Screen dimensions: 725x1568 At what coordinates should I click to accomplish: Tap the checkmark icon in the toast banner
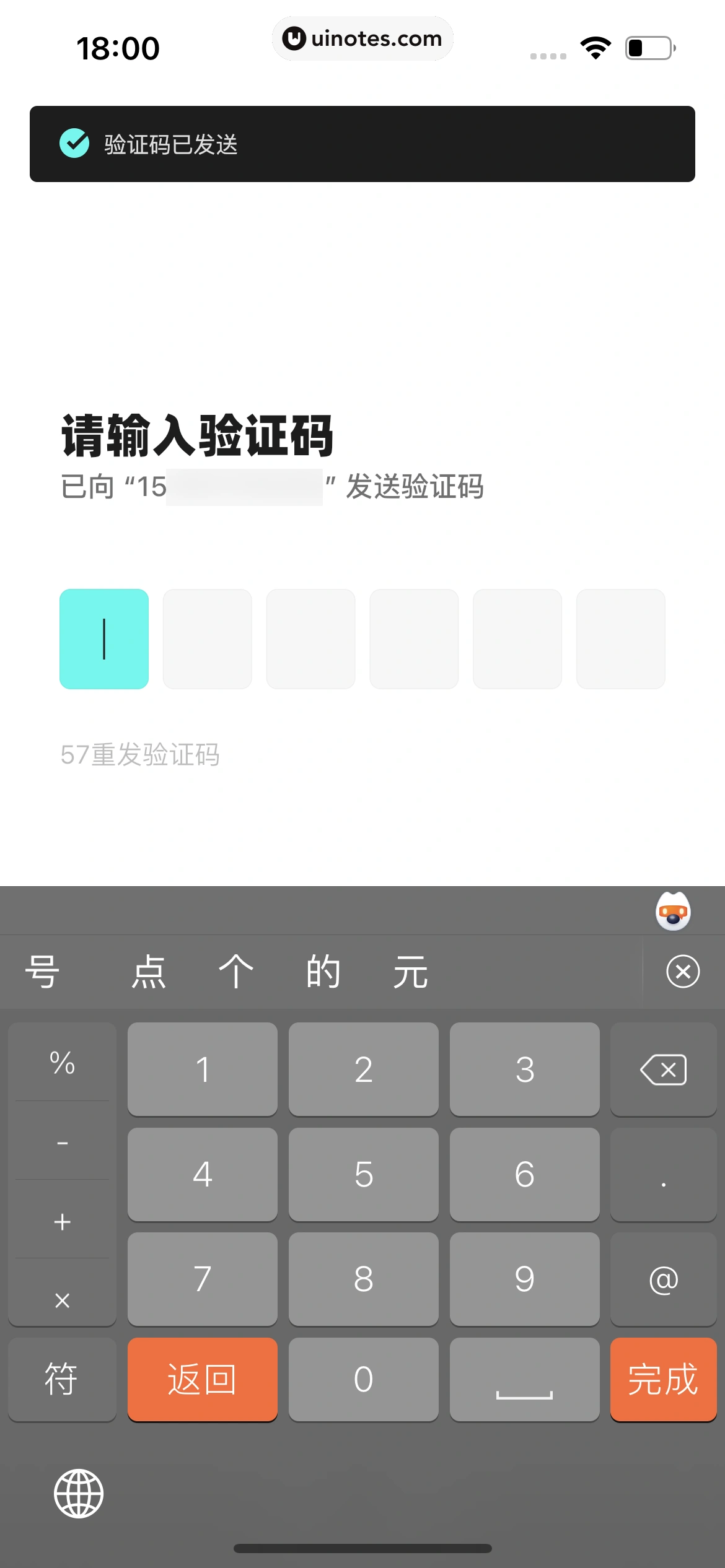point(74,144)
